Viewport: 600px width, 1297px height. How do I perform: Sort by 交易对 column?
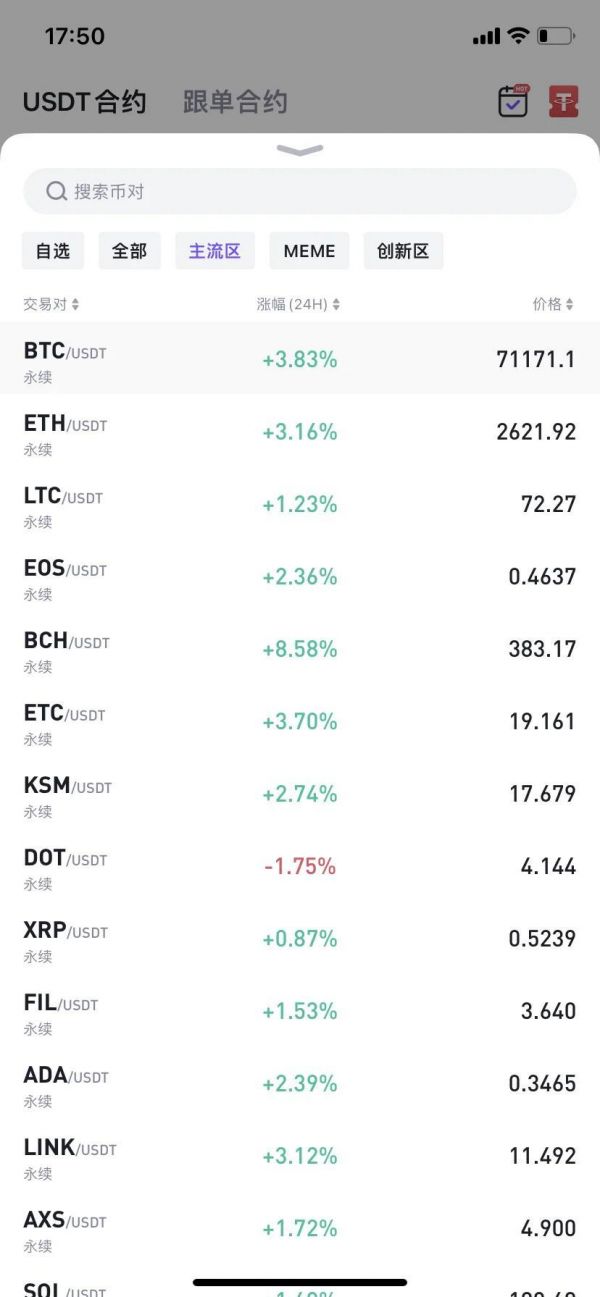(51, 304)
